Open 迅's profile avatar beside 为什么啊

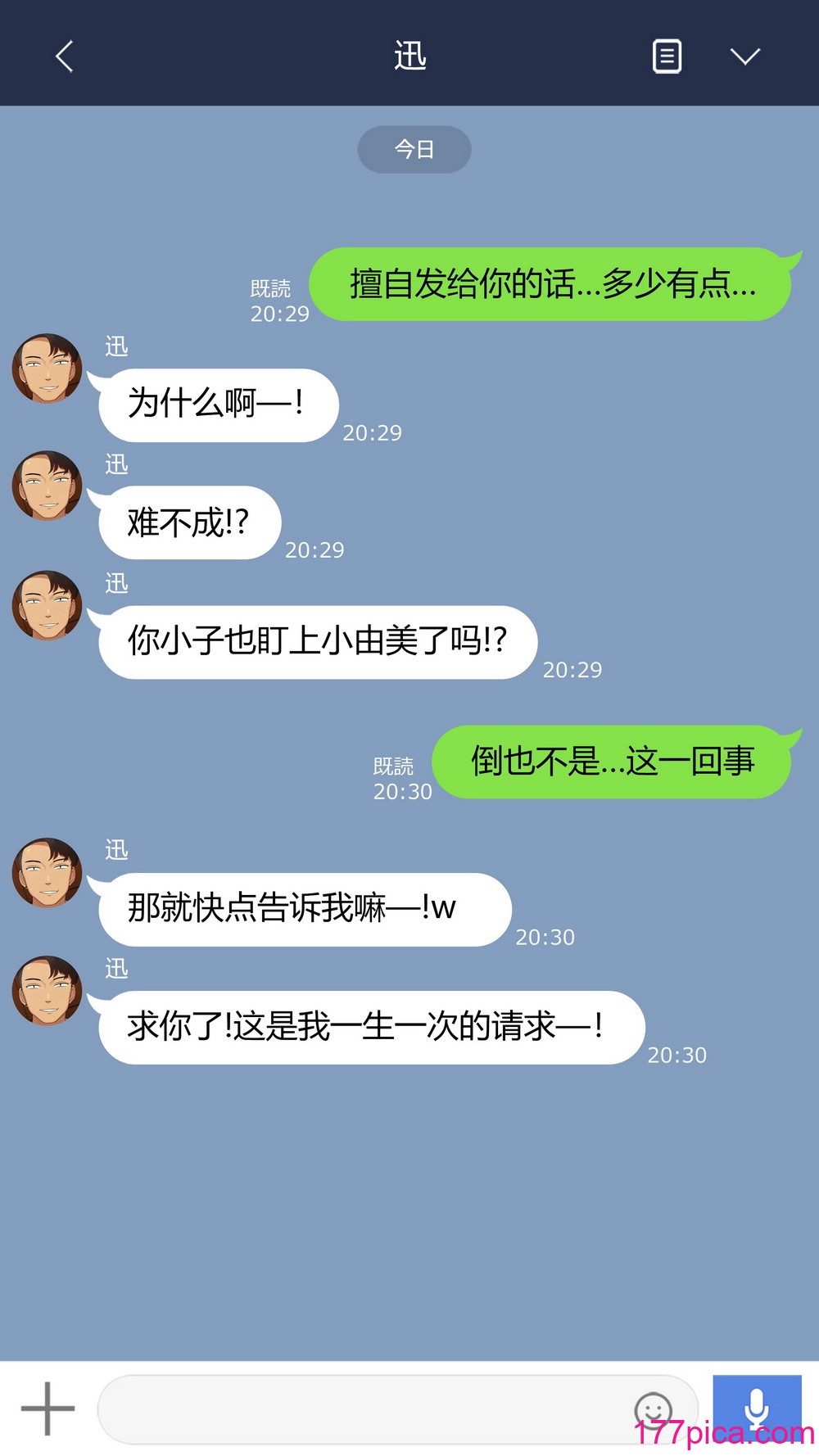[48, 369]
